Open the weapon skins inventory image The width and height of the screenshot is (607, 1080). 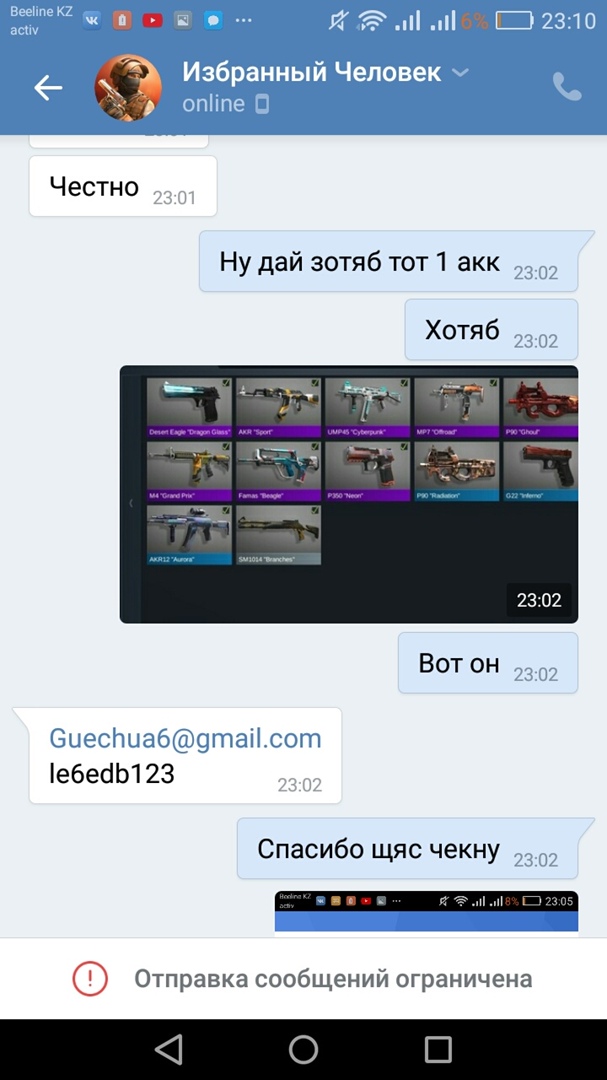point(348,493)
